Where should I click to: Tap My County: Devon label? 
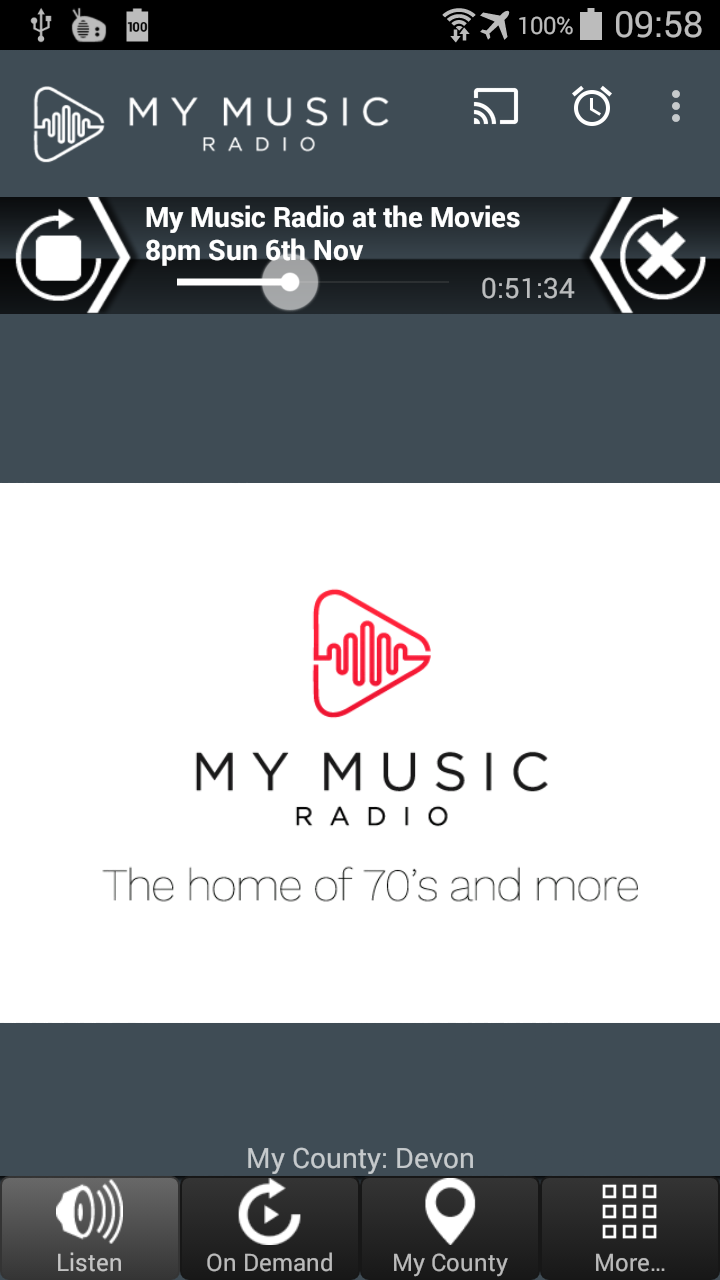pos(360,1158)
